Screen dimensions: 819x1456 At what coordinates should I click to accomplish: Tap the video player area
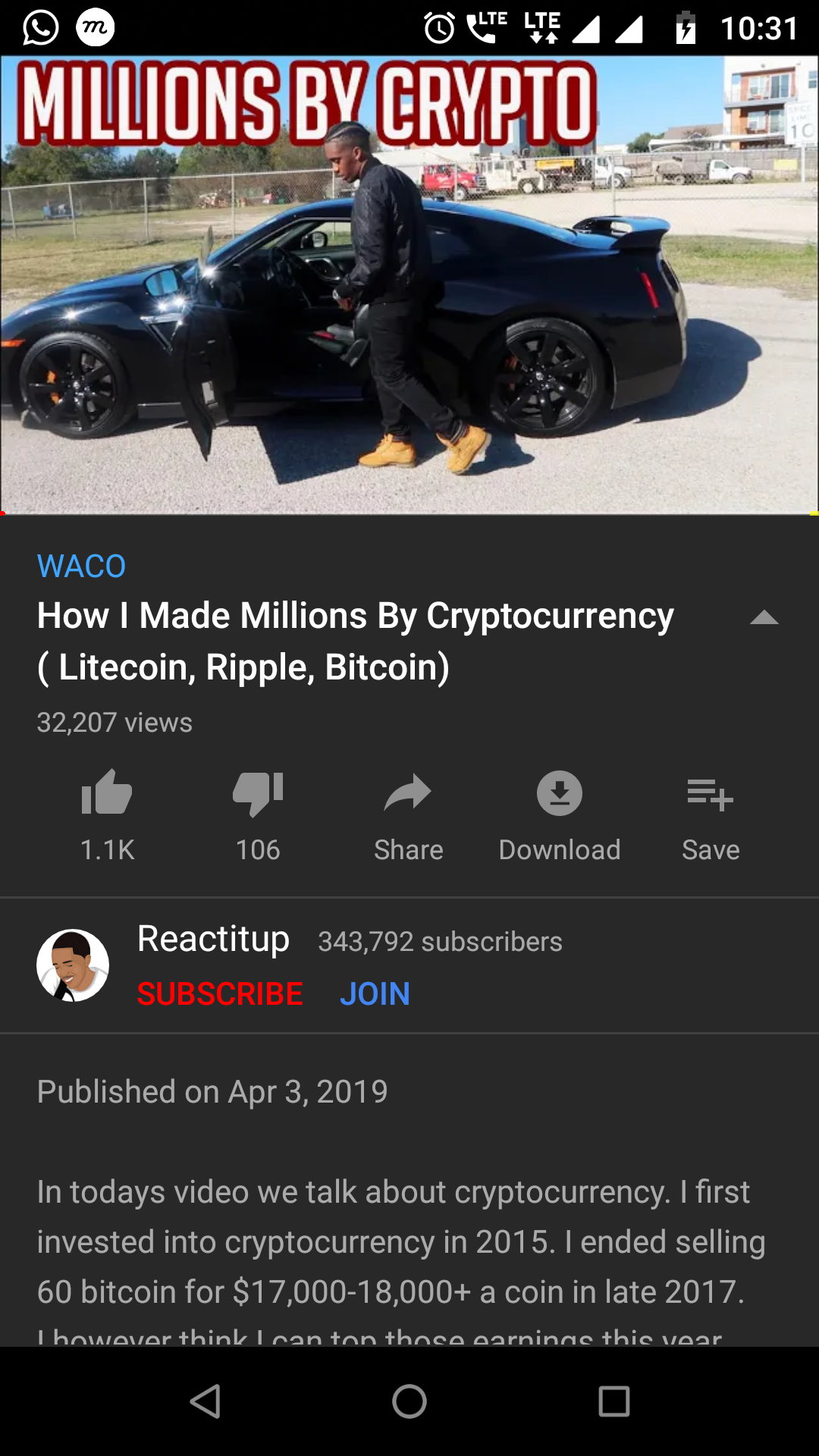[409, 285]
